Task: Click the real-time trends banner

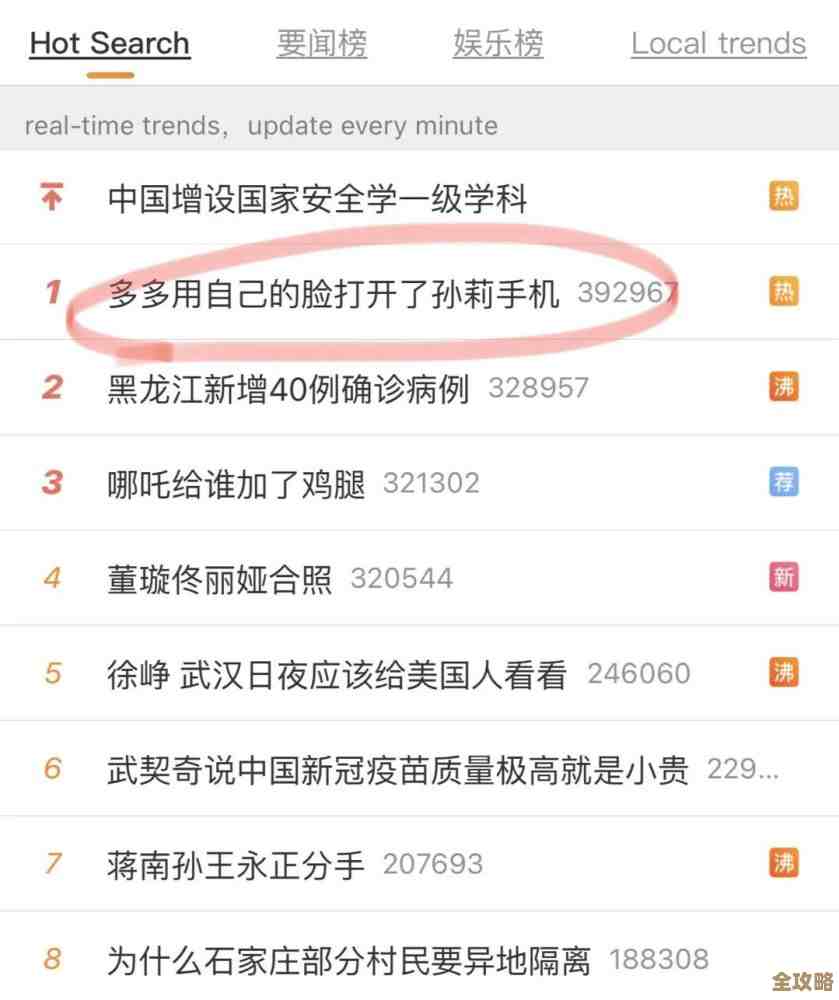Action: [260, 125]
